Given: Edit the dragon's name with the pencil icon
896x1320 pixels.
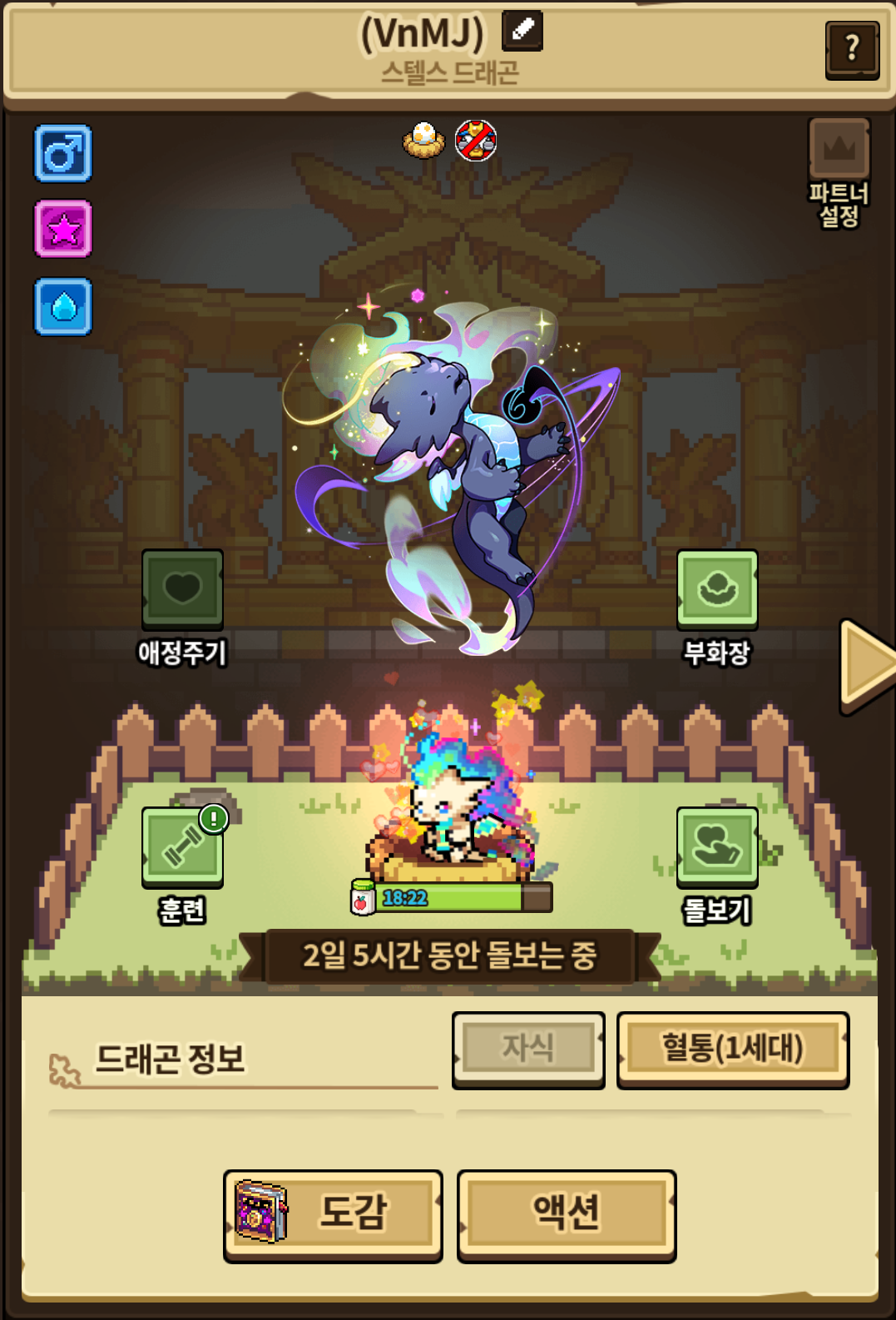Looking at the screenshot, I should [522, 31].
